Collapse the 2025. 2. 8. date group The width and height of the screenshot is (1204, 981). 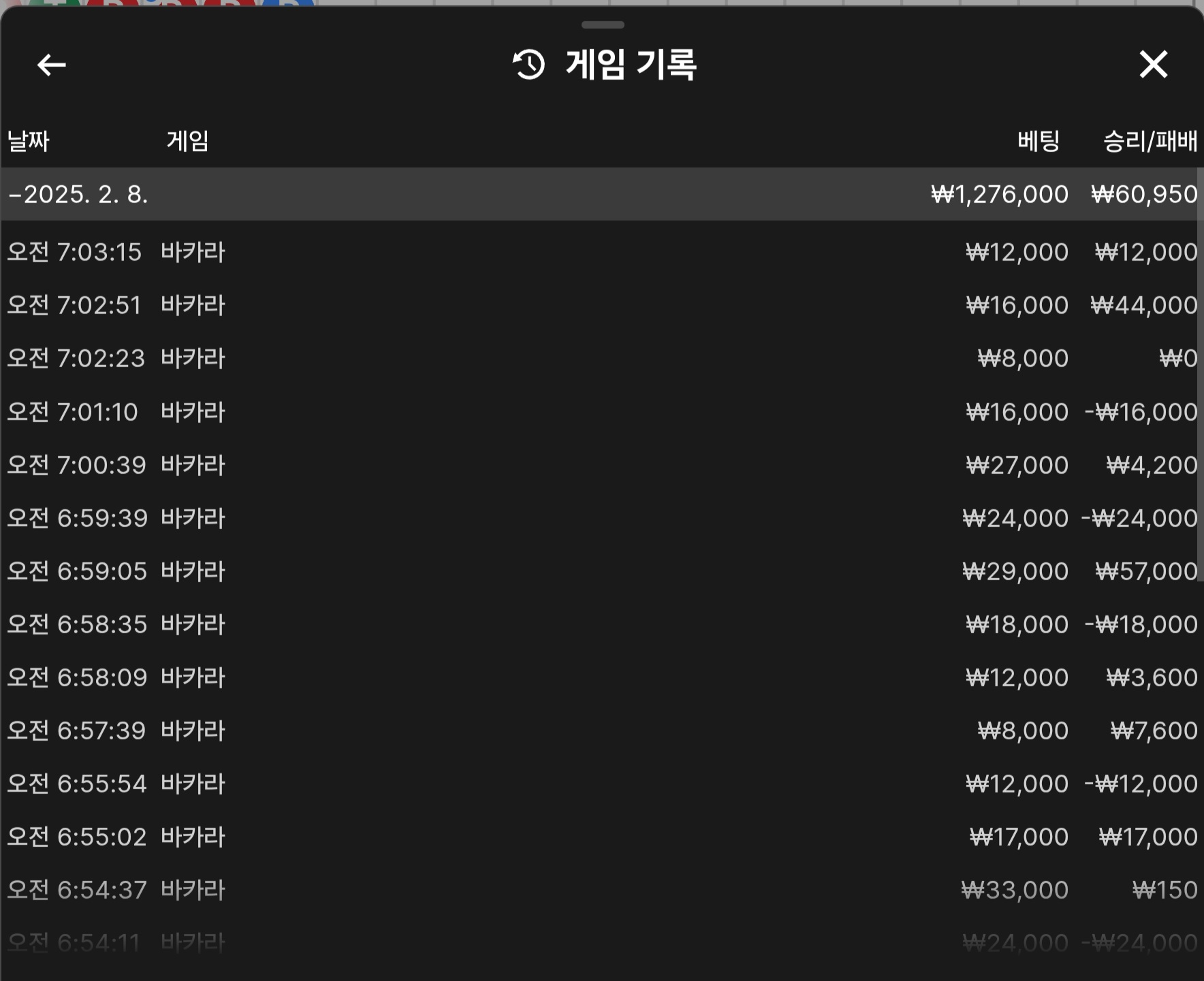(78, 195)
